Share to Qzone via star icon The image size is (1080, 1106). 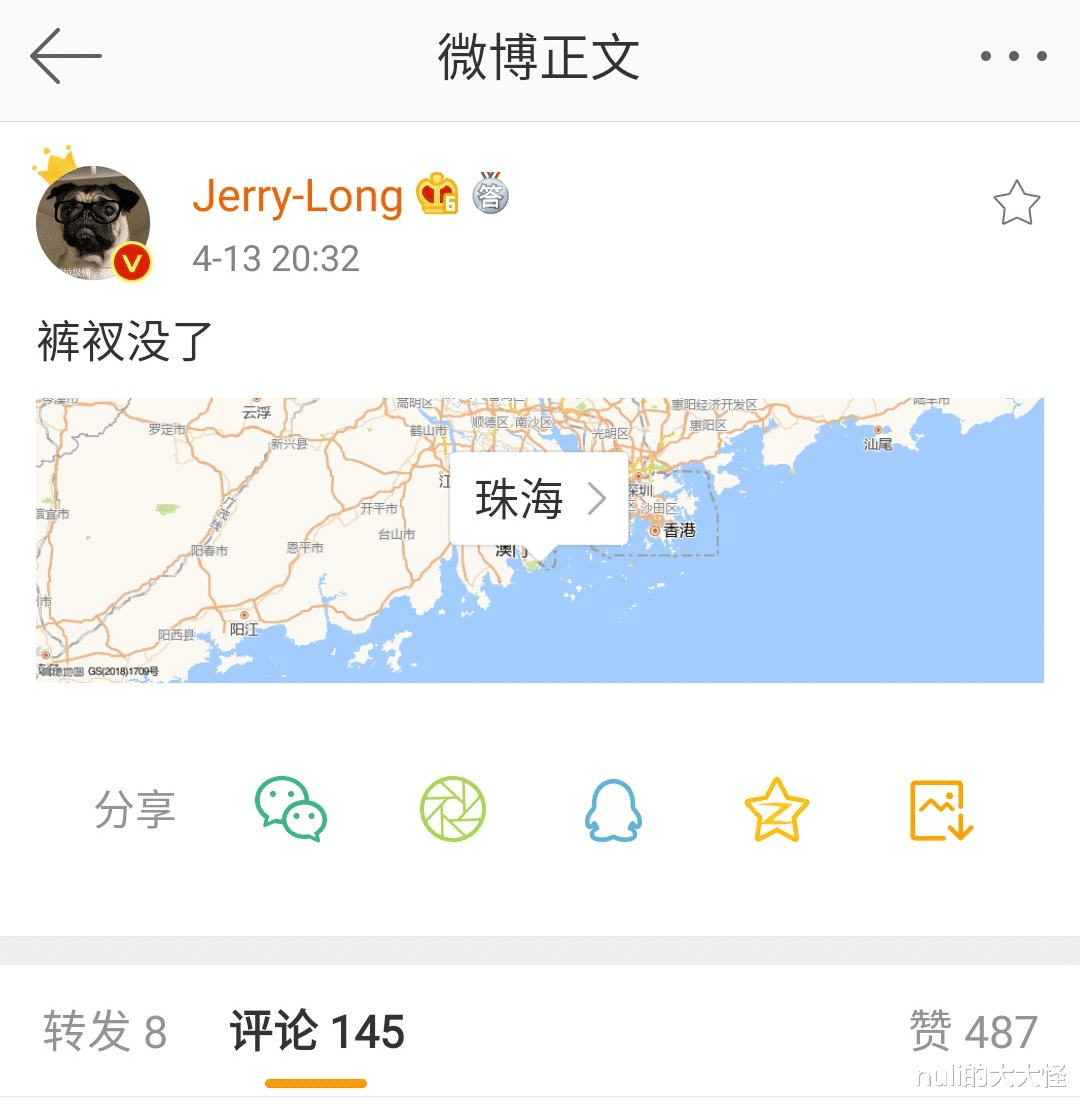click(x=775, y=811)
